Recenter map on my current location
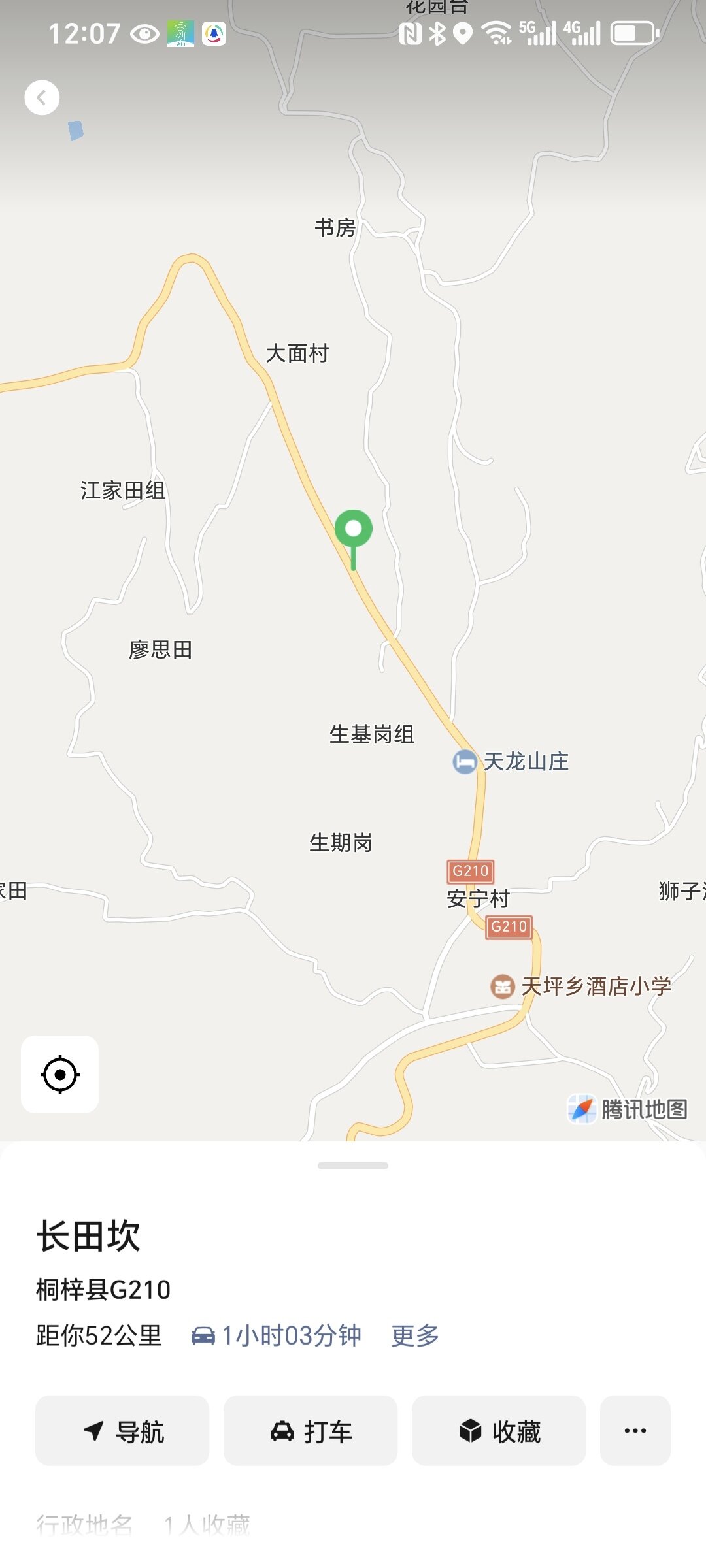 tap(60, 1074)
